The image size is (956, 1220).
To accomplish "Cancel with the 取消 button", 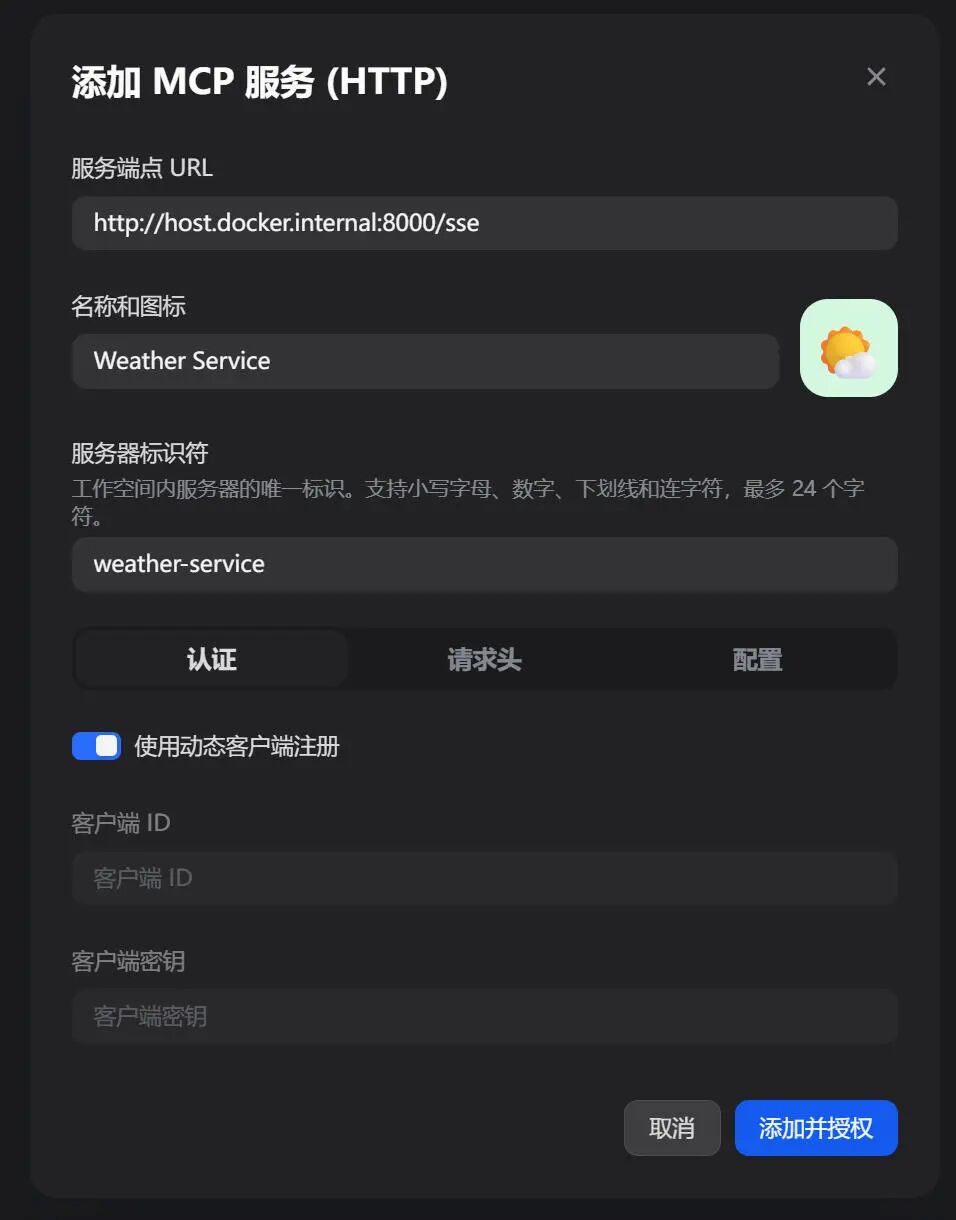I will [x=672, y=1128].
